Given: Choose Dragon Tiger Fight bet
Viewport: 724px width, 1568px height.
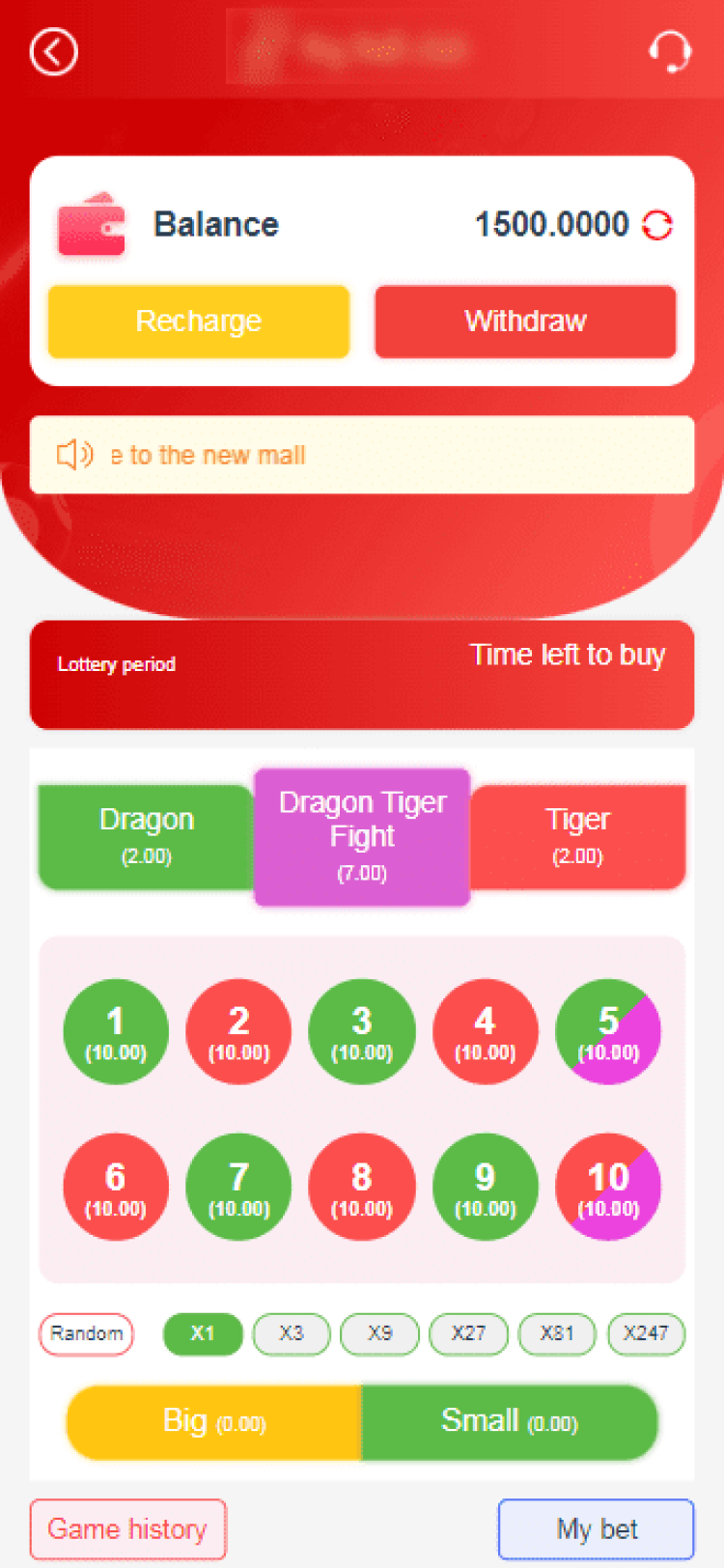Looking at the screenshot, I should point(362,836).
